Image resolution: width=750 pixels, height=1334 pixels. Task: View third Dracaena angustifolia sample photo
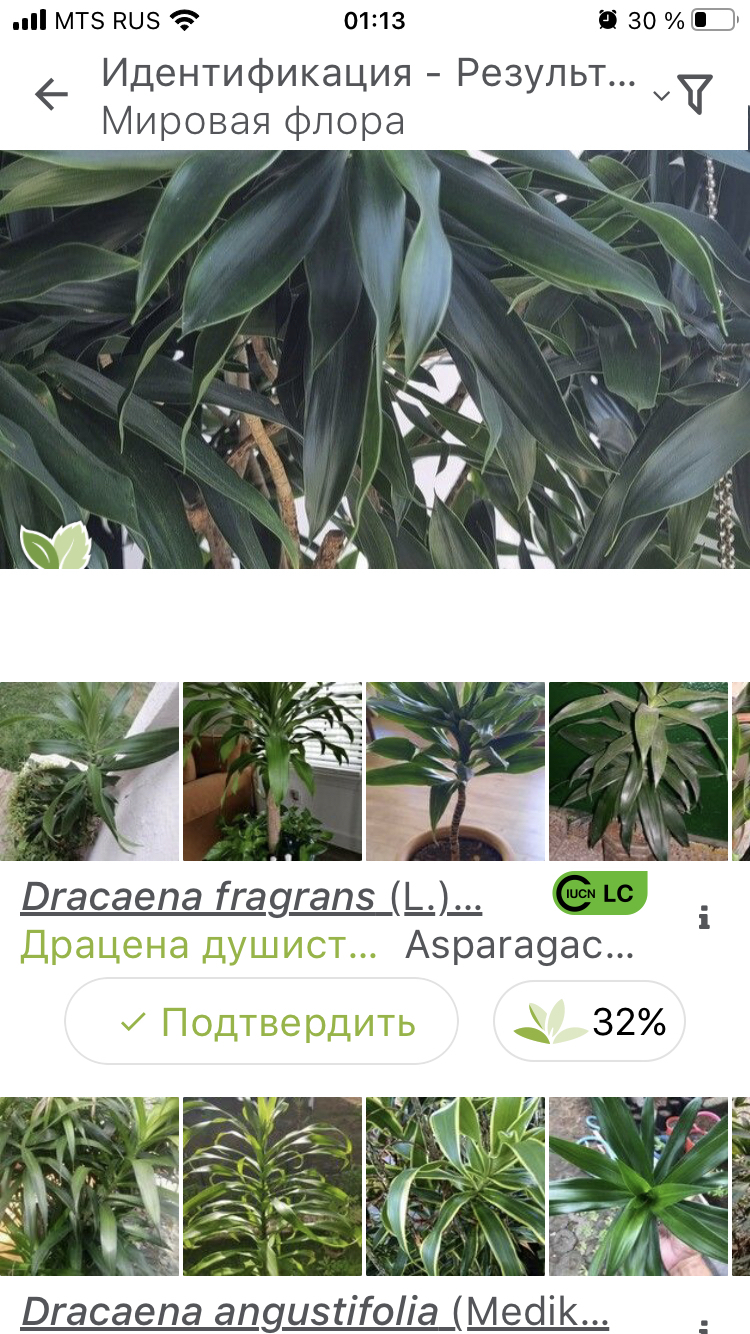click(456, 1186)
